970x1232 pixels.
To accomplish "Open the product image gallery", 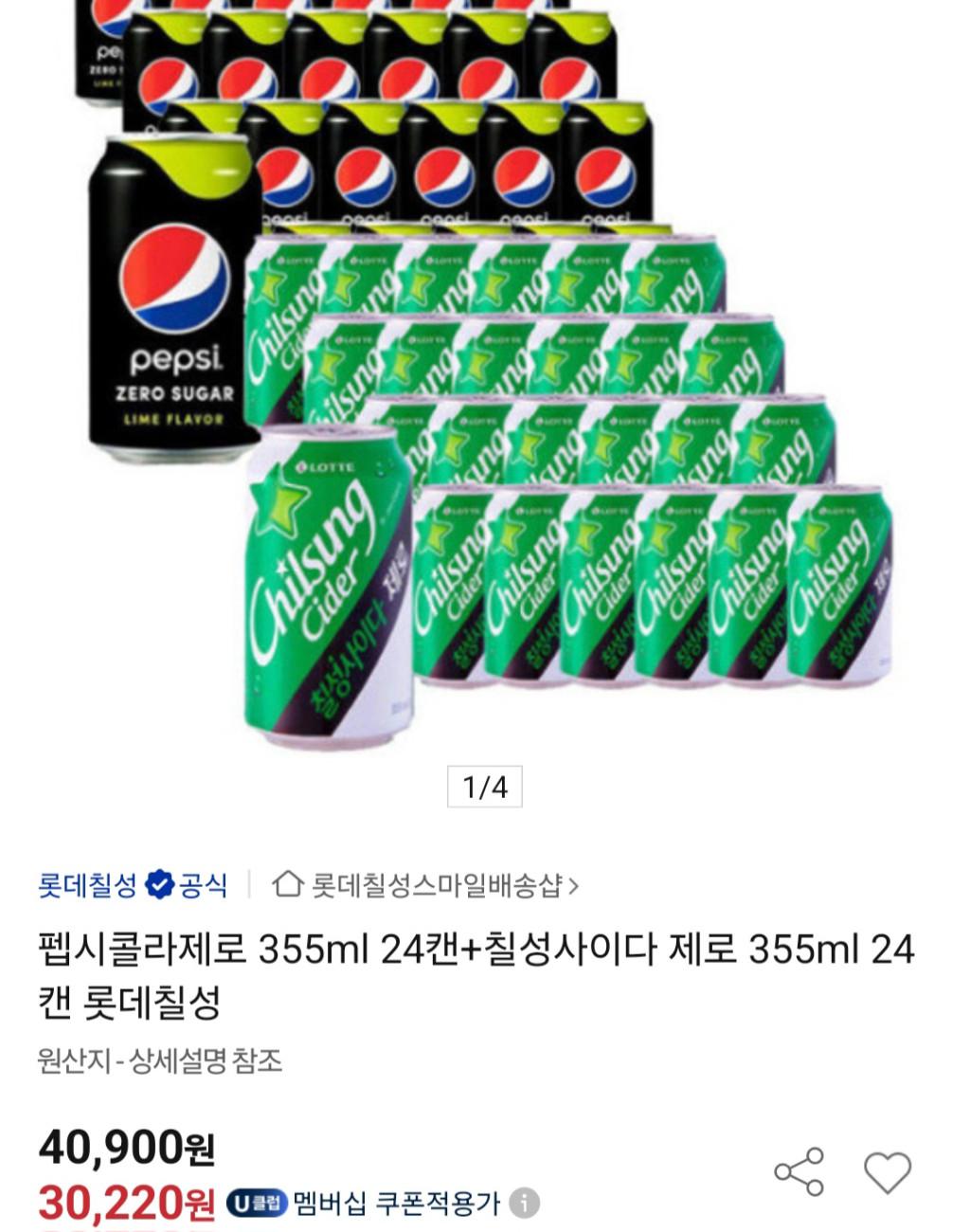I will point(484,398).
